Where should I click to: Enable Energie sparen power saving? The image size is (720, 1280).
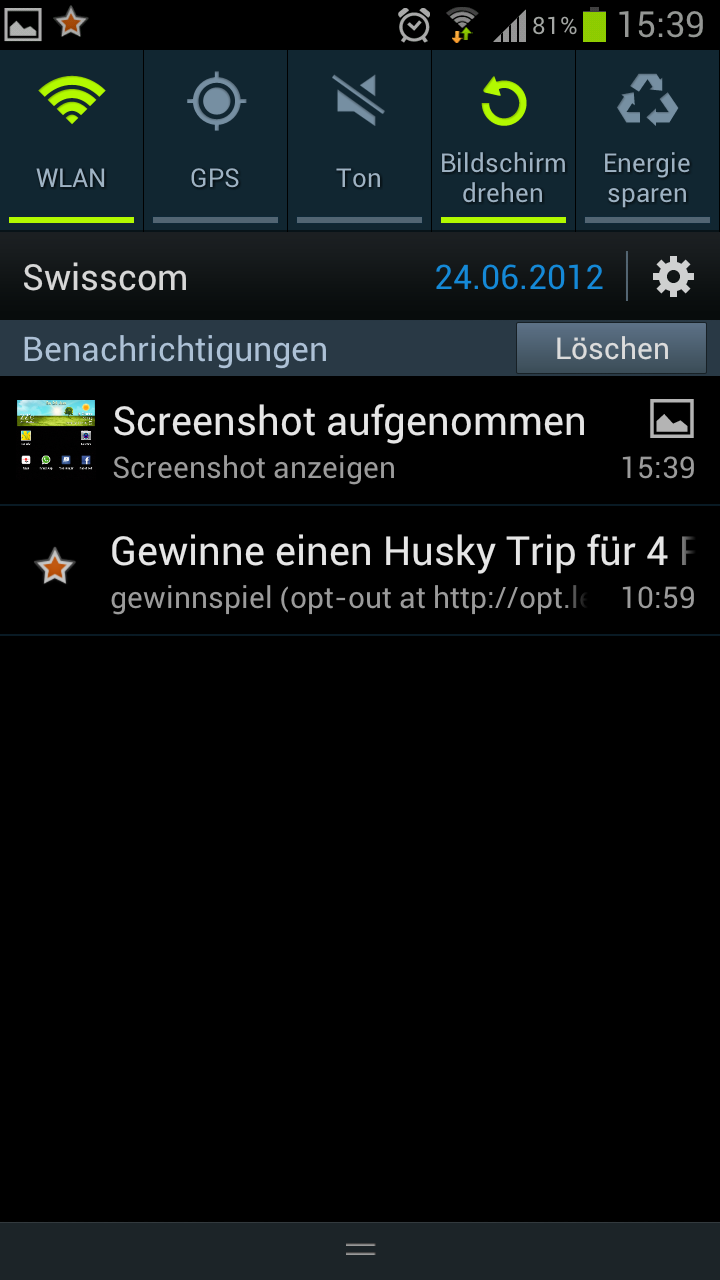pos(648,140)
